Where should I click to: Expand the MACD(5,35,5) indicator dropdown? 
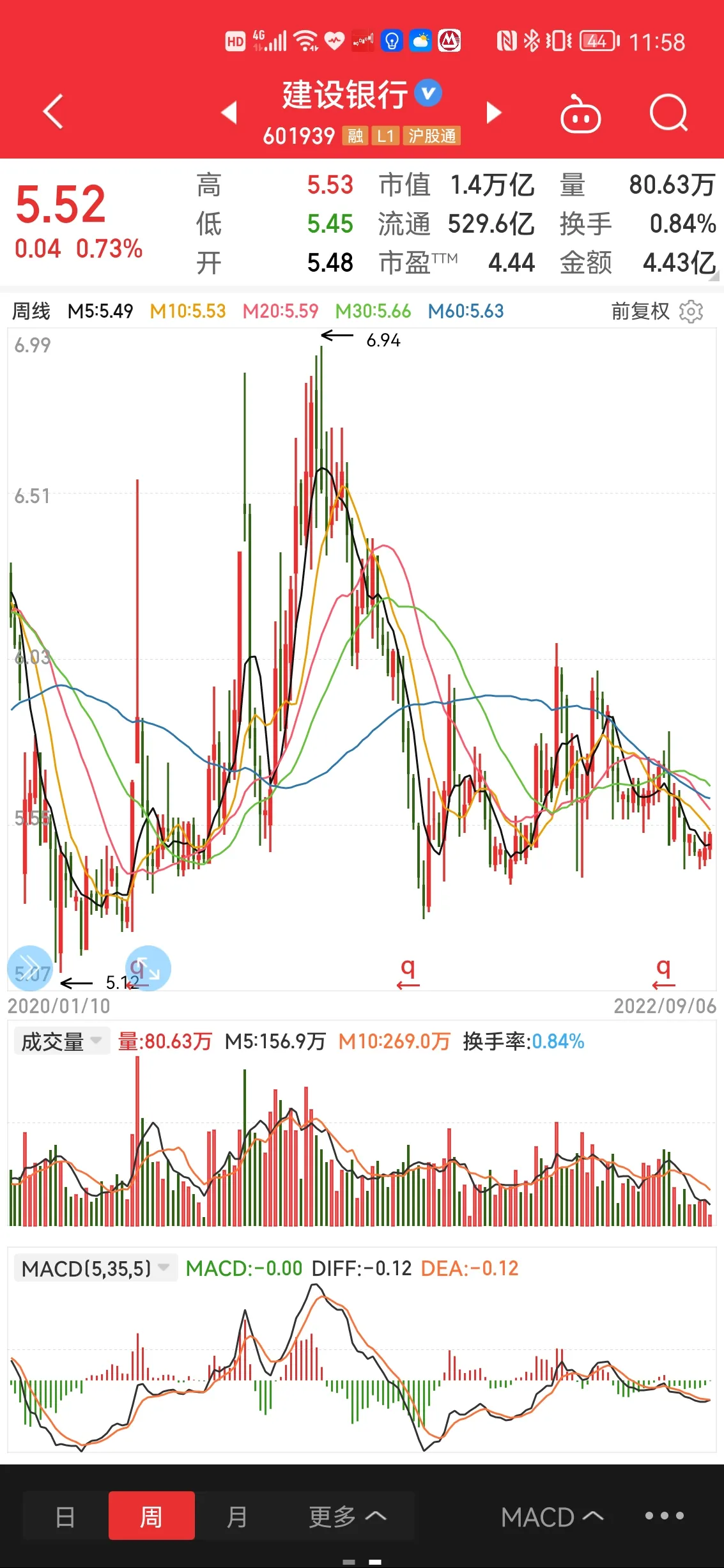pos(95,1268)
